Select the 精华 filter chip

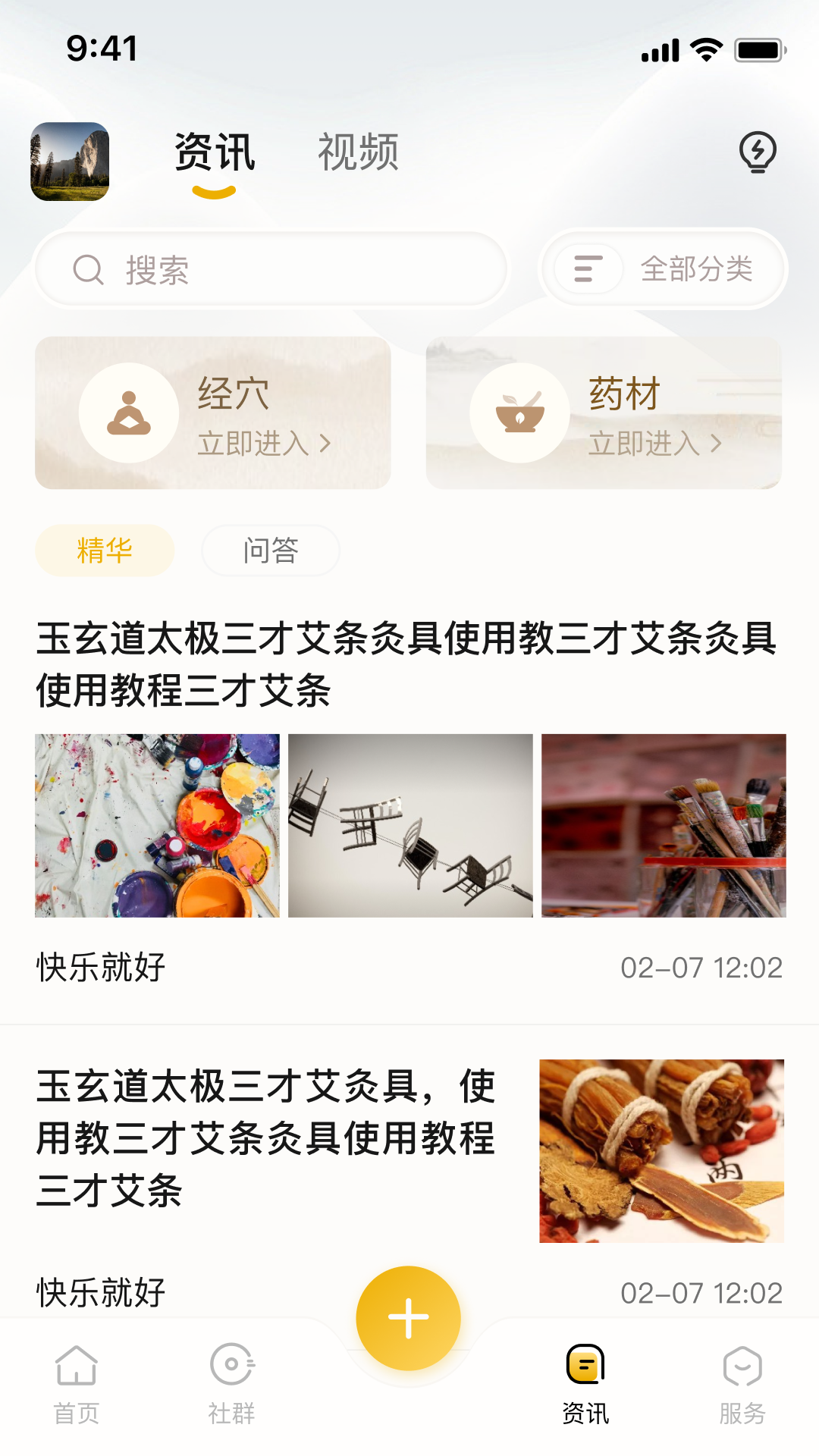point(105,551)
